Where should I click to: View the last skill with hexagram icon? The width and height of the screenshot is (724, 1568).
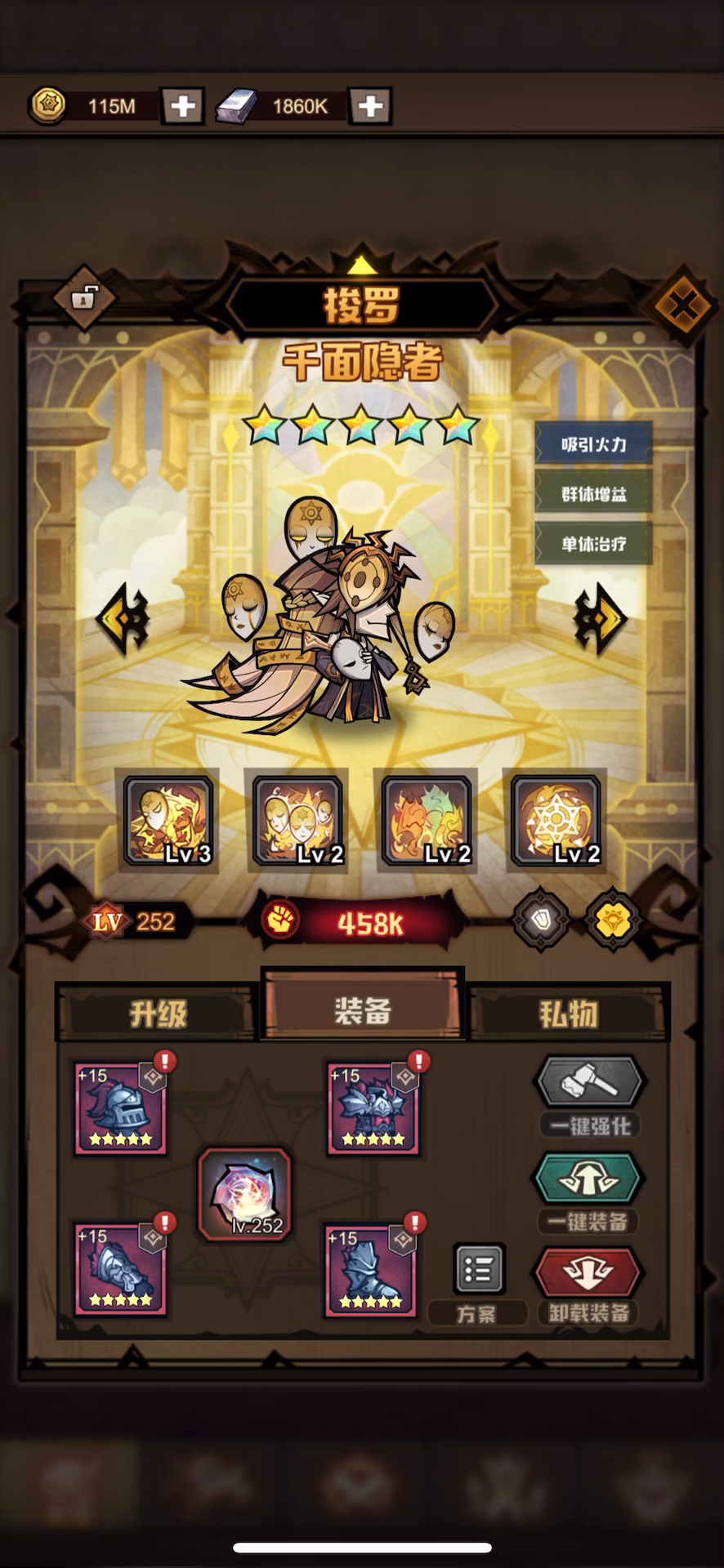pyautogui.click(x=556, y=821)
